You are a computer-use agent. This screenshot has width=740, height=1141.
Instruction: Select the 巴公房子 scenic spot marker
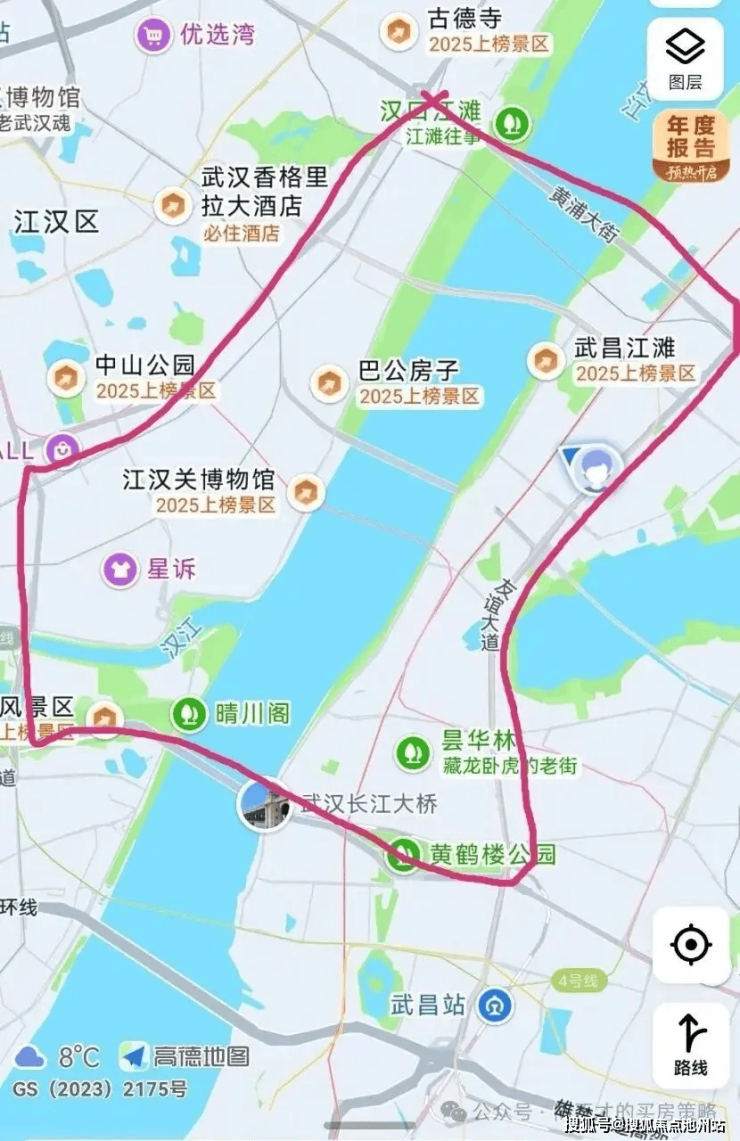coord(329,382)
